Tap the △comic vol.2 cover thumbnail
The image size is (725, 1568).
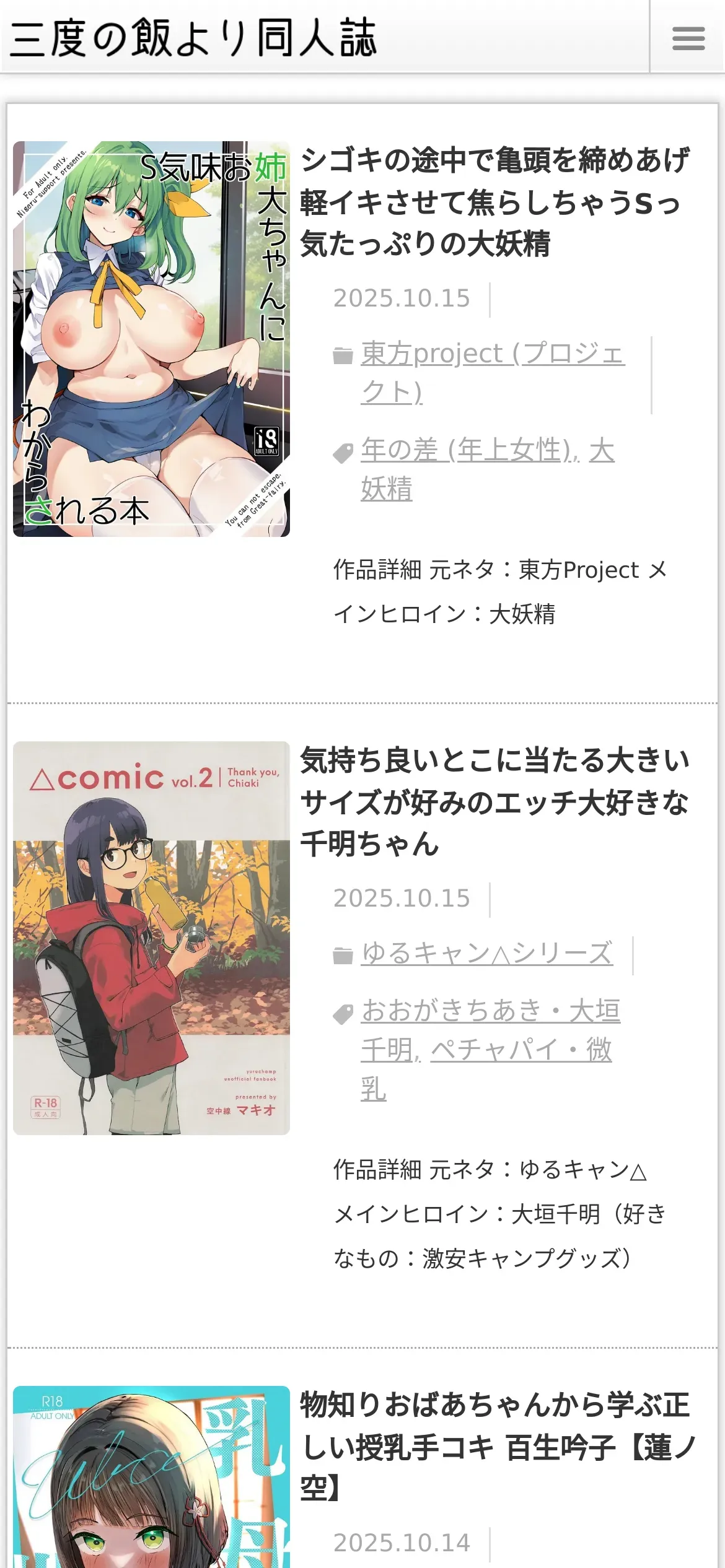tap(151, 938)
